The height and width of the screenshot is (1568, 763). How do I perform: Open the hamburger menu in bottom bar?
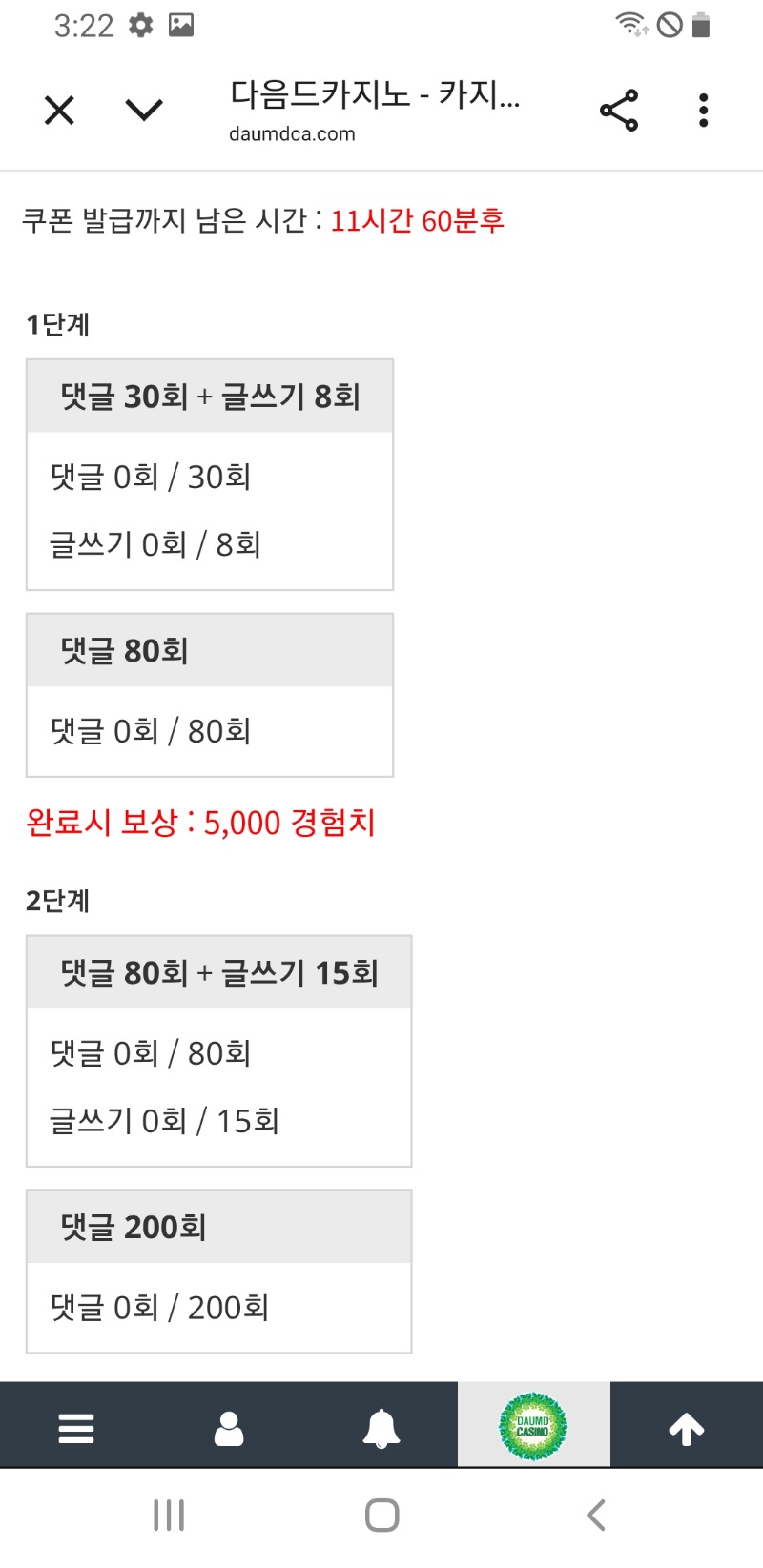tap(76, 1428)
